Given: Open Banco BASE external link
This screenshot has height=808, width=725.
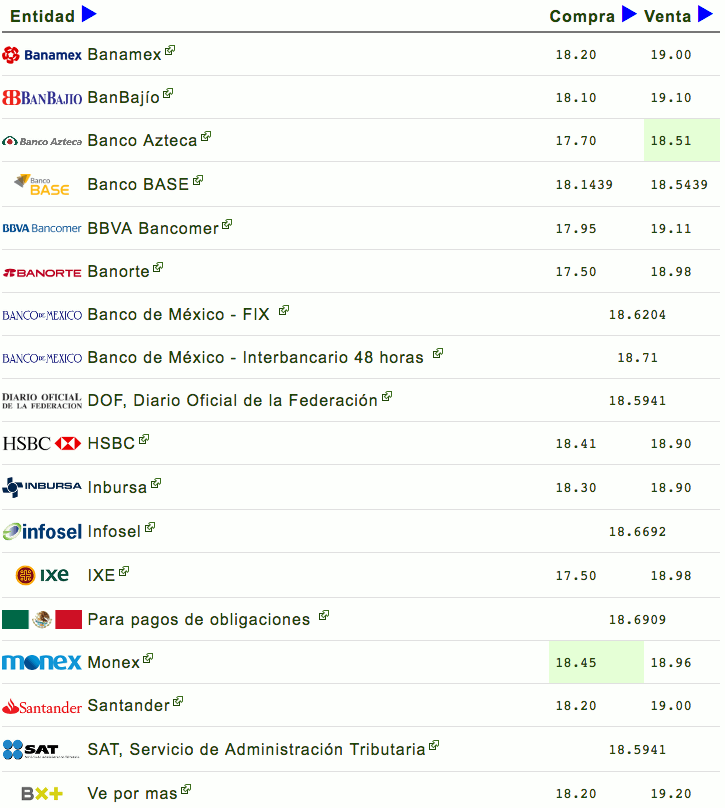Looking at the screenshot, I should pyautogui.click(x=198, y=181).
